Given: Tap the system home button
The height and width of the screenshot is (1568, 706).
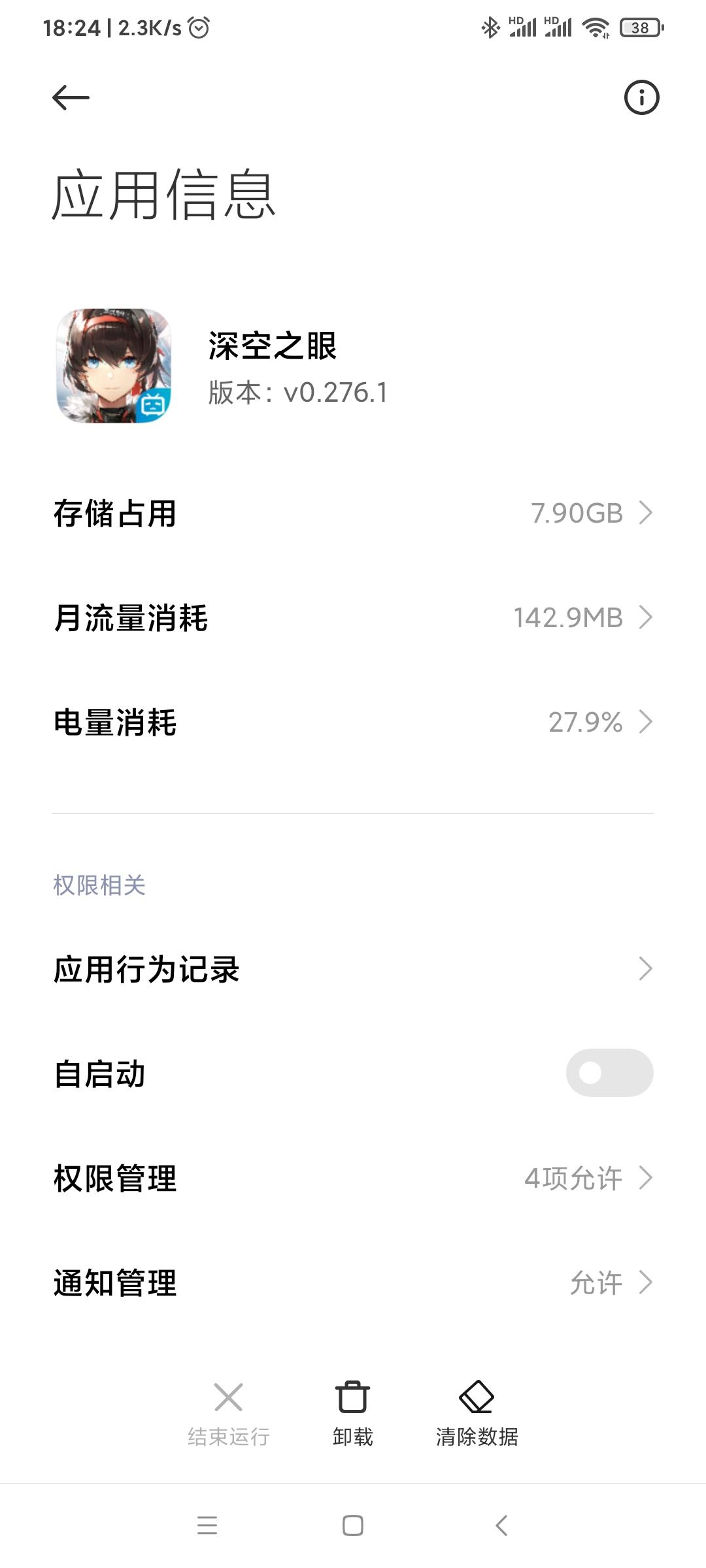Looking at the screenshot, I should pyautogui.click(x=353, y=1526).
